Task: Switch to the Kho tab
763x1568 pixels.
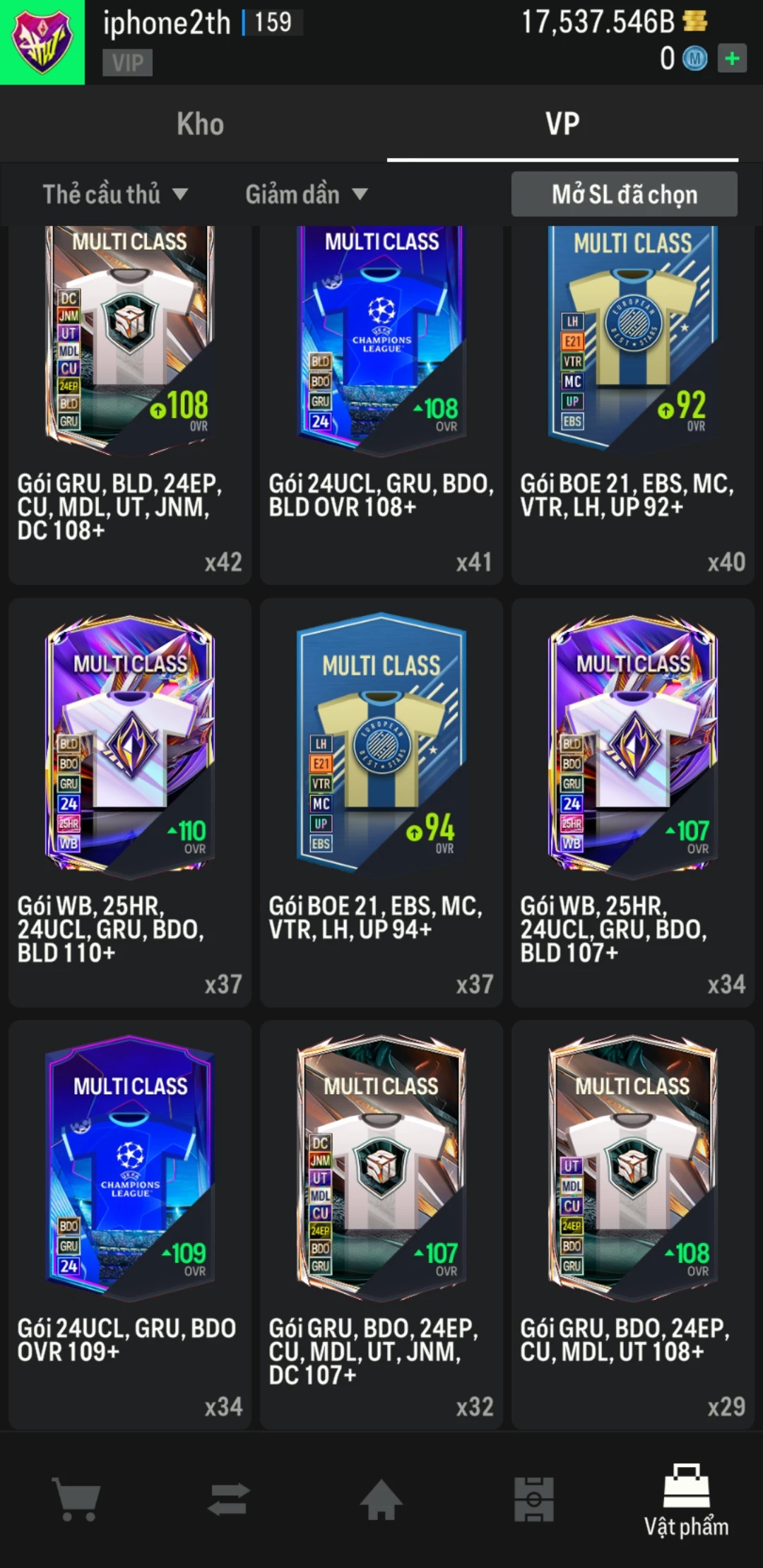Action: pyautogui.click(x=200, y=124)
